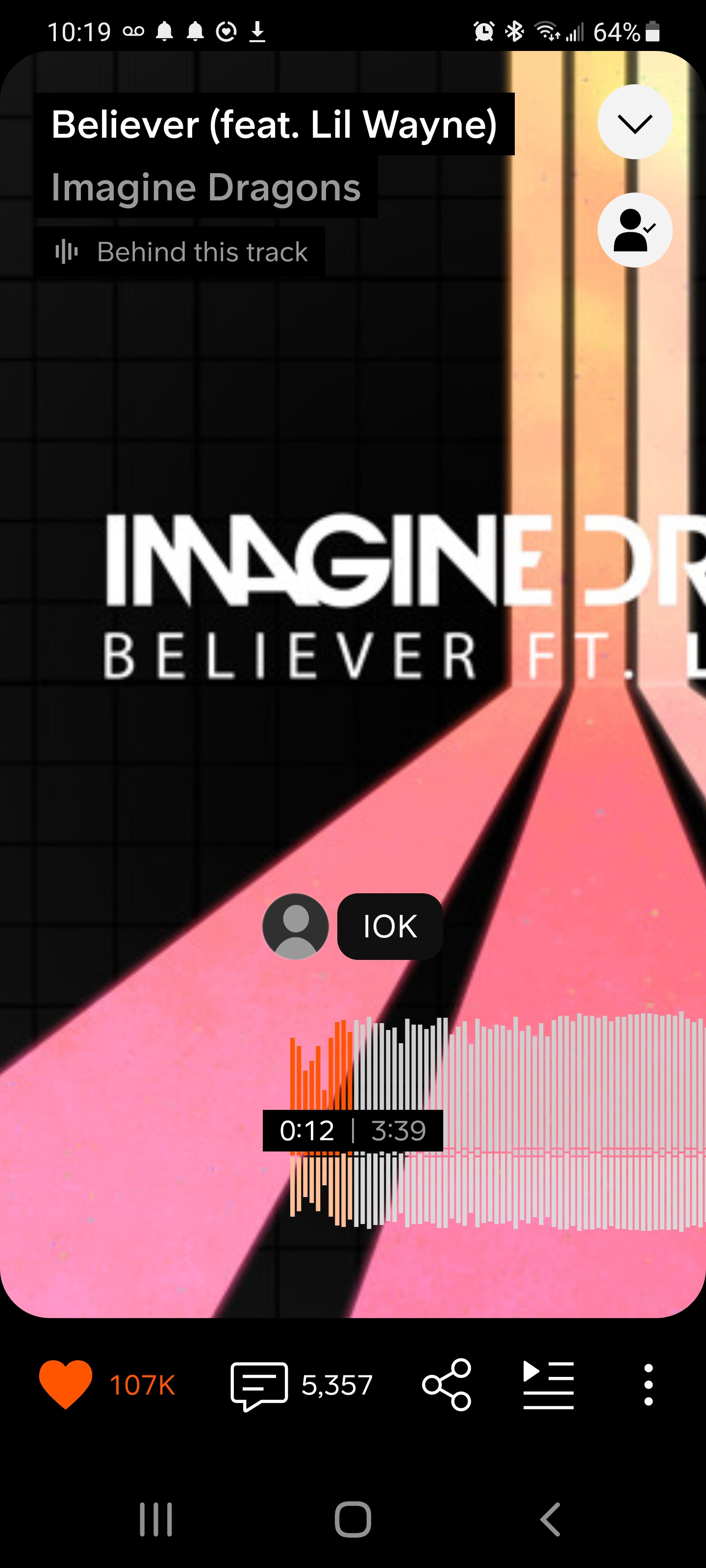Collapse the player with the down chevron

click(634, 122)
